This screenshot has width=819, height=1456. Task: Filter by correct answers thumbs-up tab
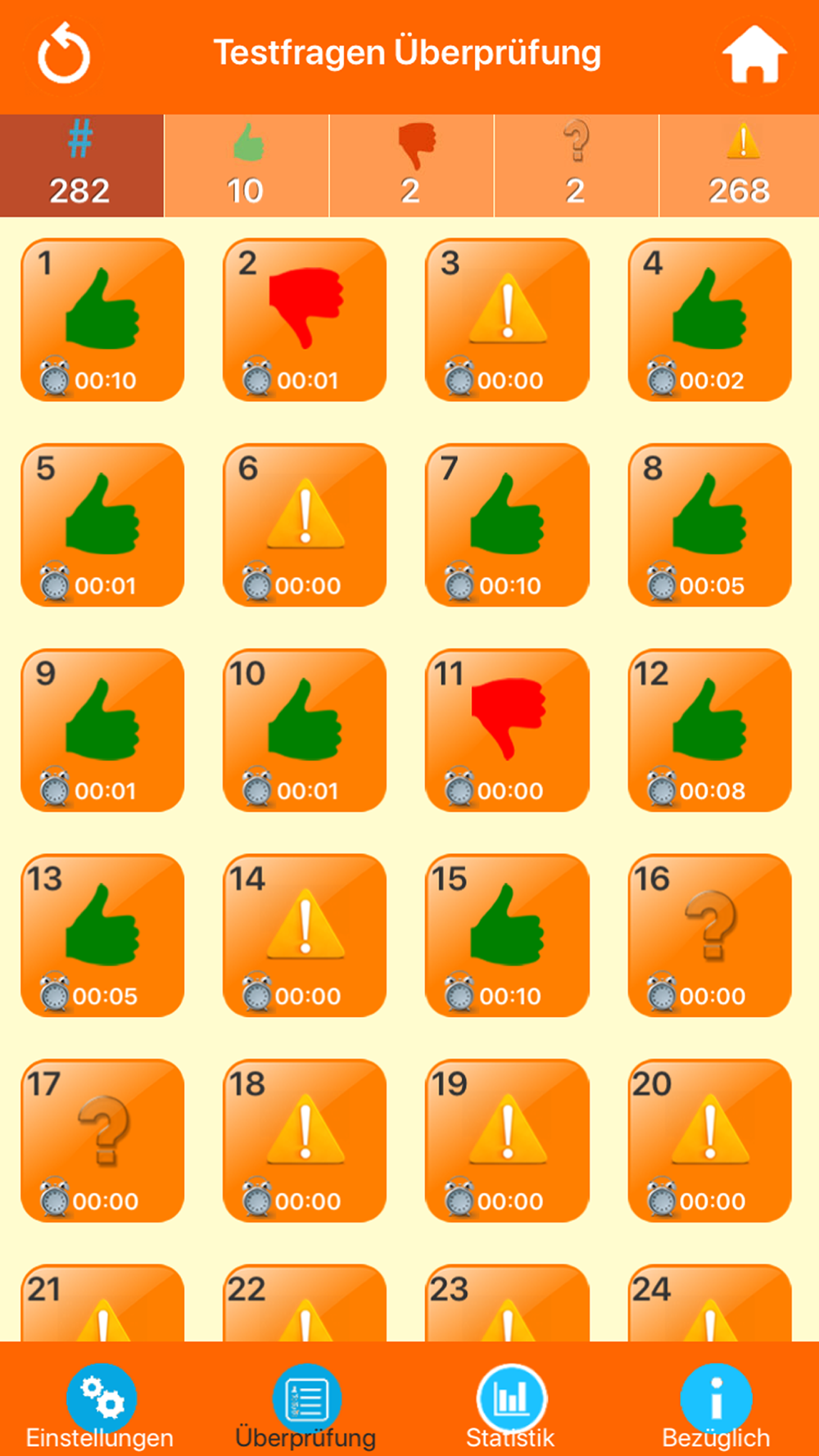[247, 165]
